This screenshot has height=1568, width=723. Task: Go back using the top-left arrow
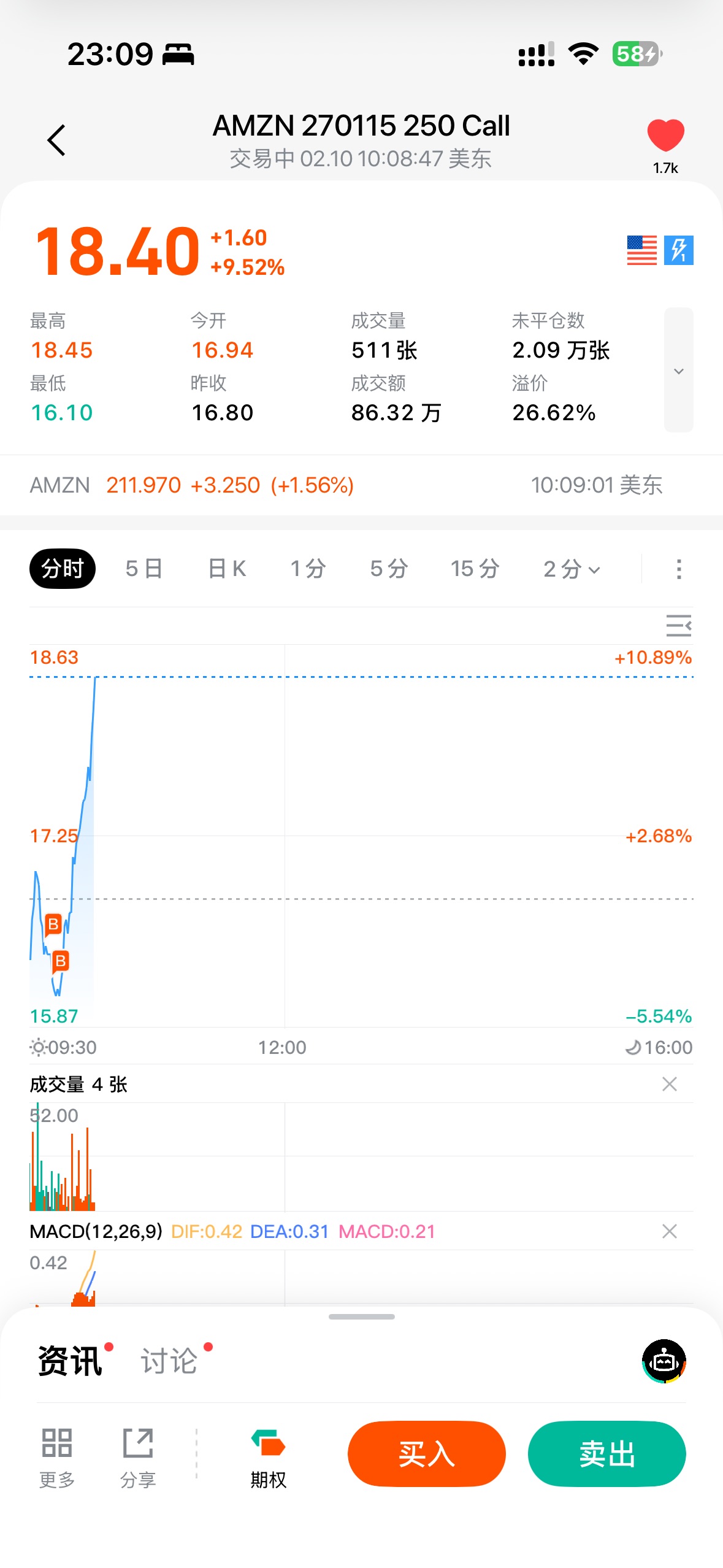pos(56,140)
